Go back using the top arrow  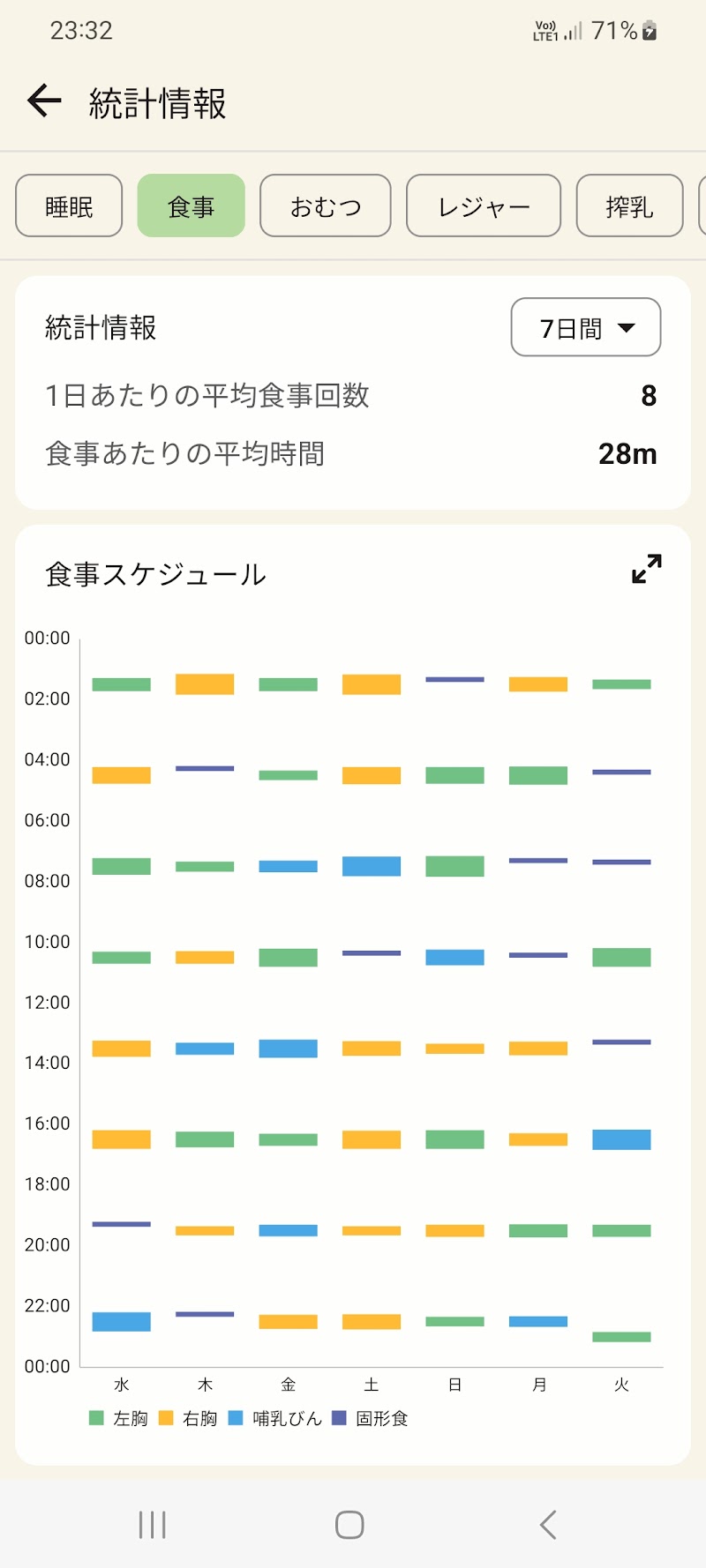pos(44,101)
